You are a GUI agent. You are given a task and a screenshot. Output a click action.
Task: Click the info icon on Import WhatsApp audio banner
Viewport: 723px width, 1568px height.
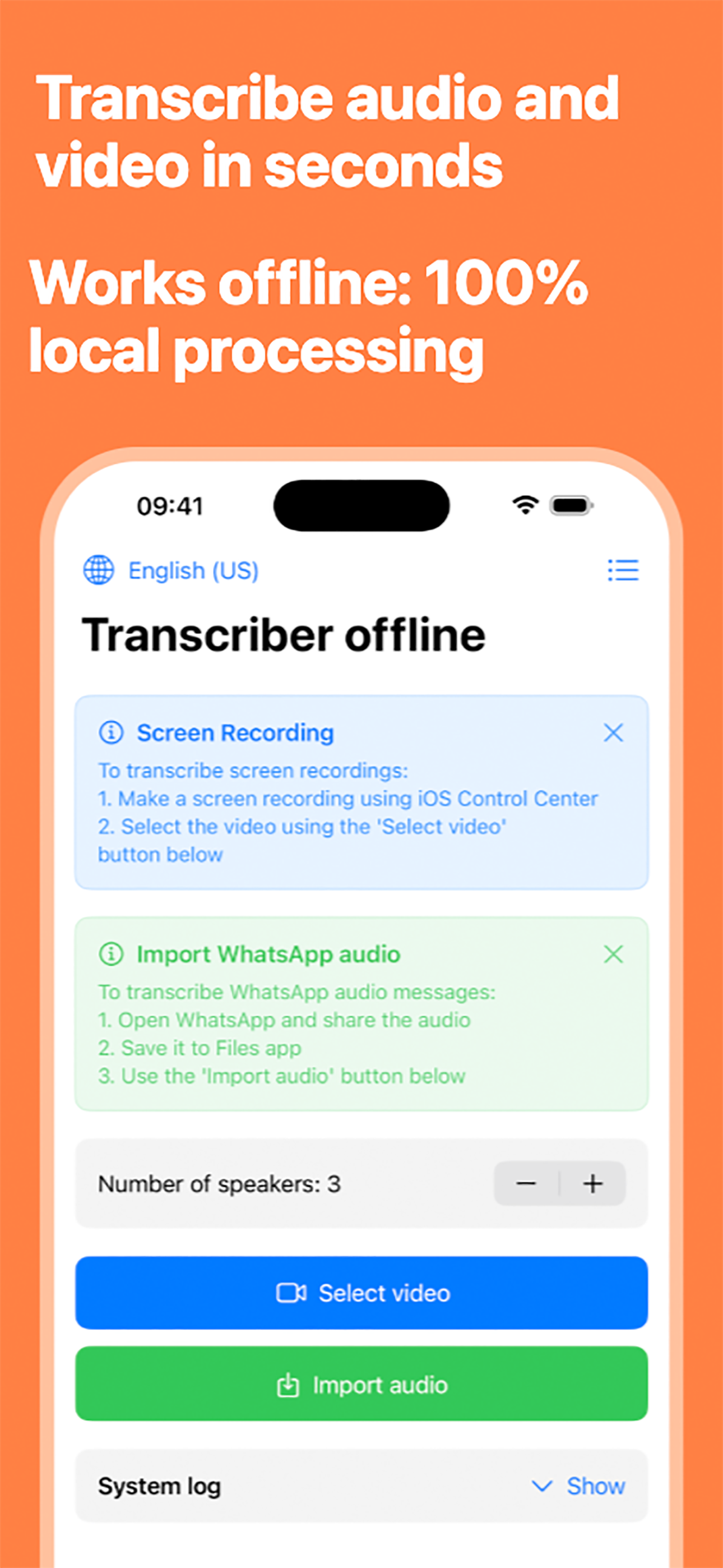point(111,954)
